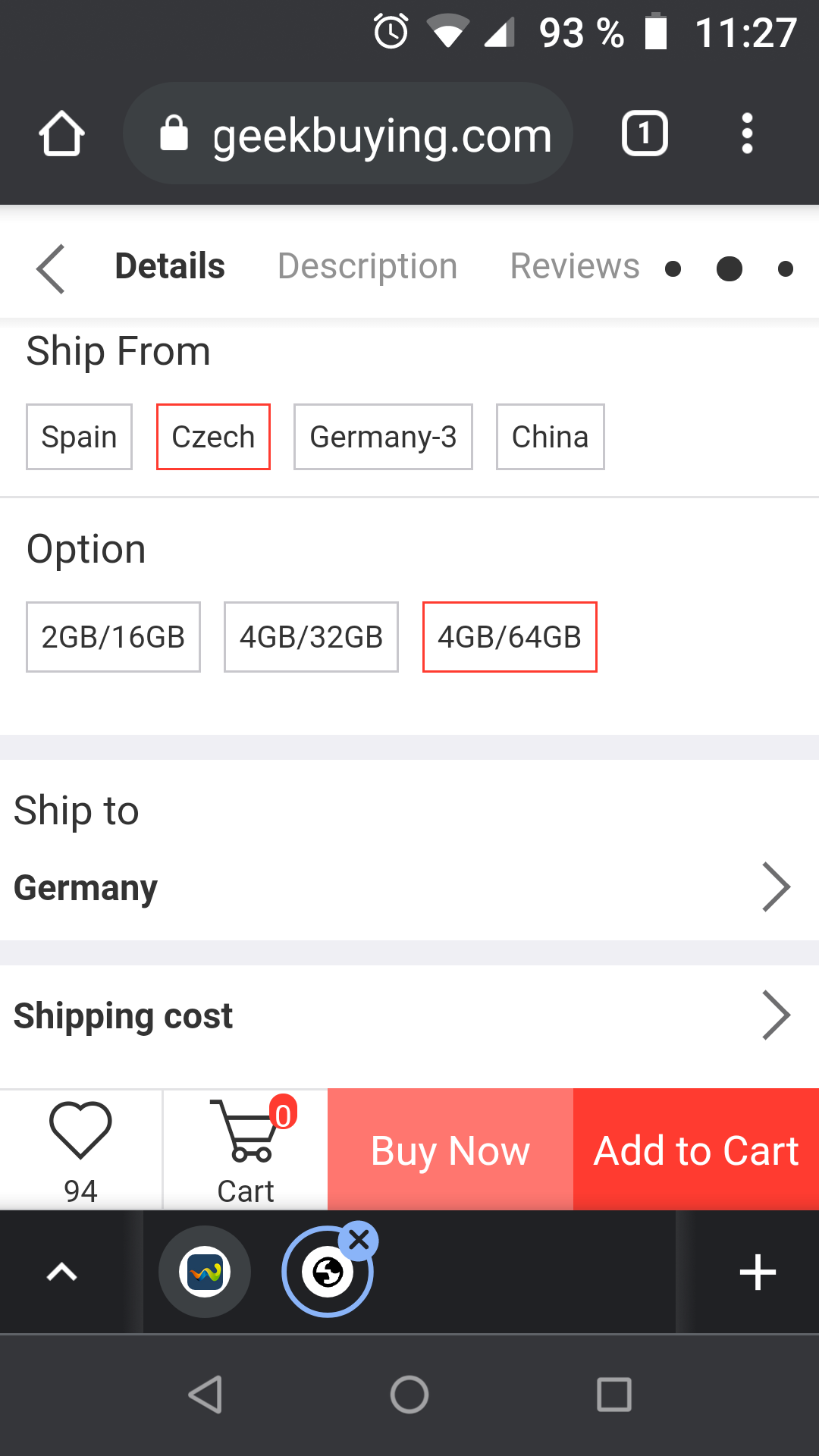Screen dimensions: 819x1456
Task: Pick the 4GB/32GB option
Action: coord(312,637)
